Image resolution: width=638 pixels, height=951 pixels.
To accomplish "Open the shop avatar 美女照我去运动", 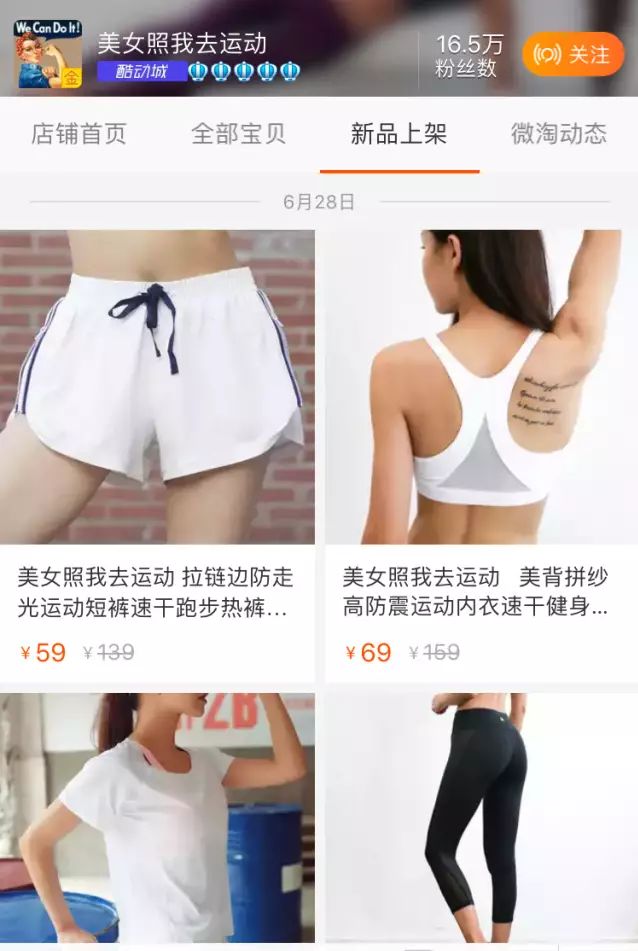I will click(x=48, y=54).
